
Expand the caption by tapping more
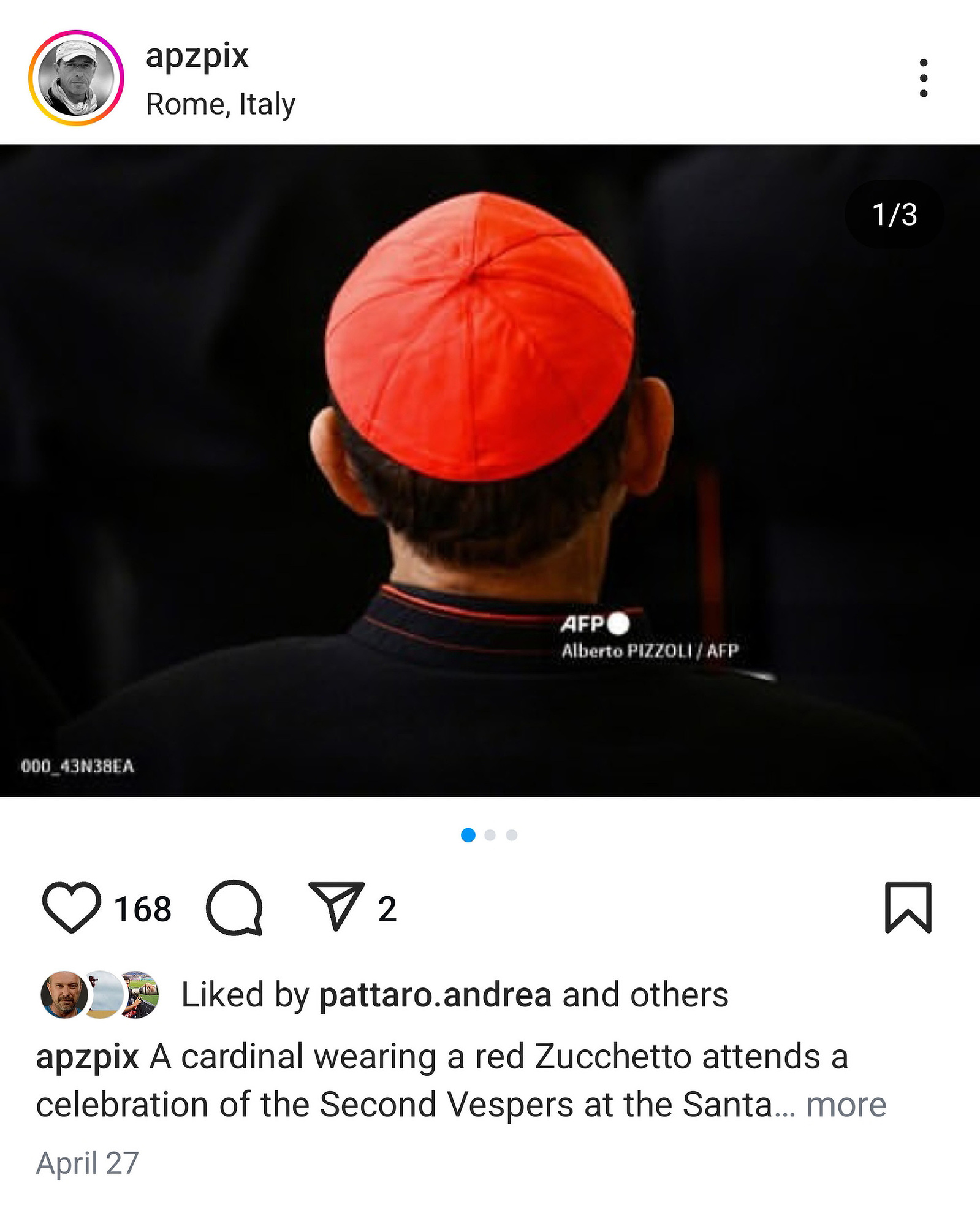846,1105
